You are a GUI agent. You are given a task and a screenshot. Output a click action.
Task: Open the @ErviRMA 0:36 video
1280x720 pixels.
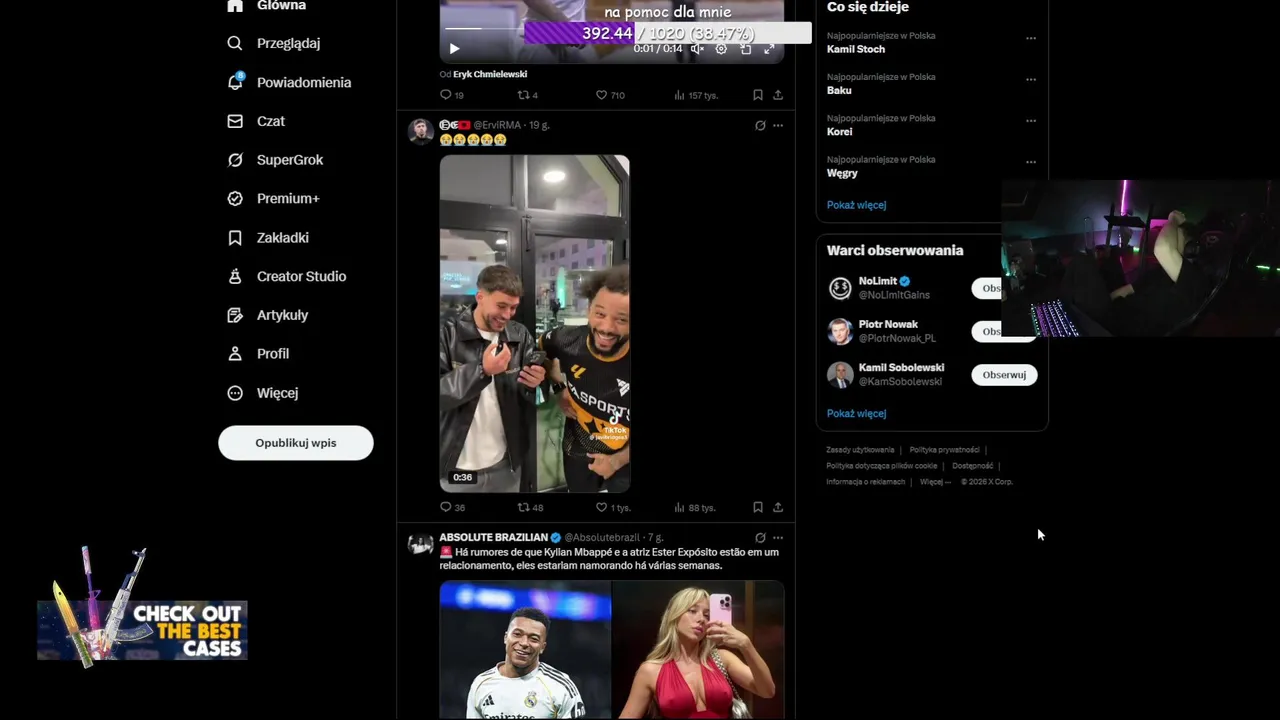pyautogui.click(x=534, y=323)
